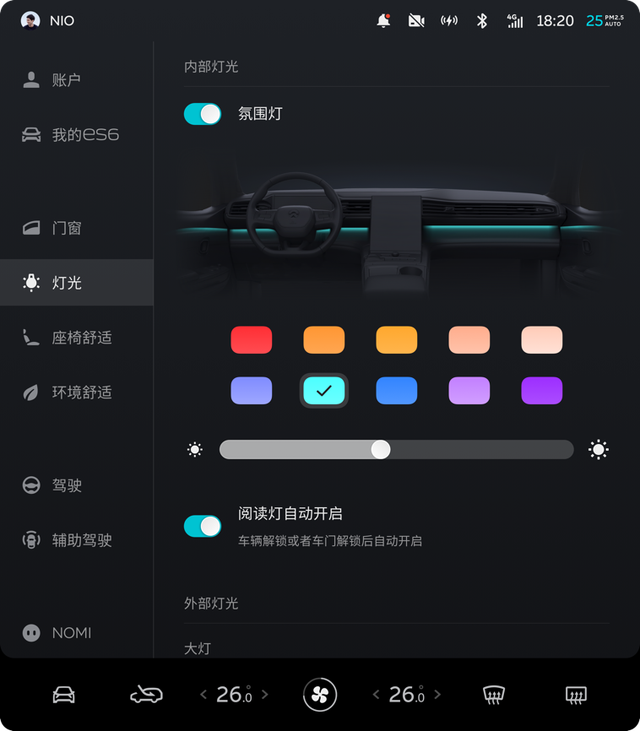Open the 驾驶 driving settings
Viewport: 640px width, 731px height.
[x=66, y=485]
